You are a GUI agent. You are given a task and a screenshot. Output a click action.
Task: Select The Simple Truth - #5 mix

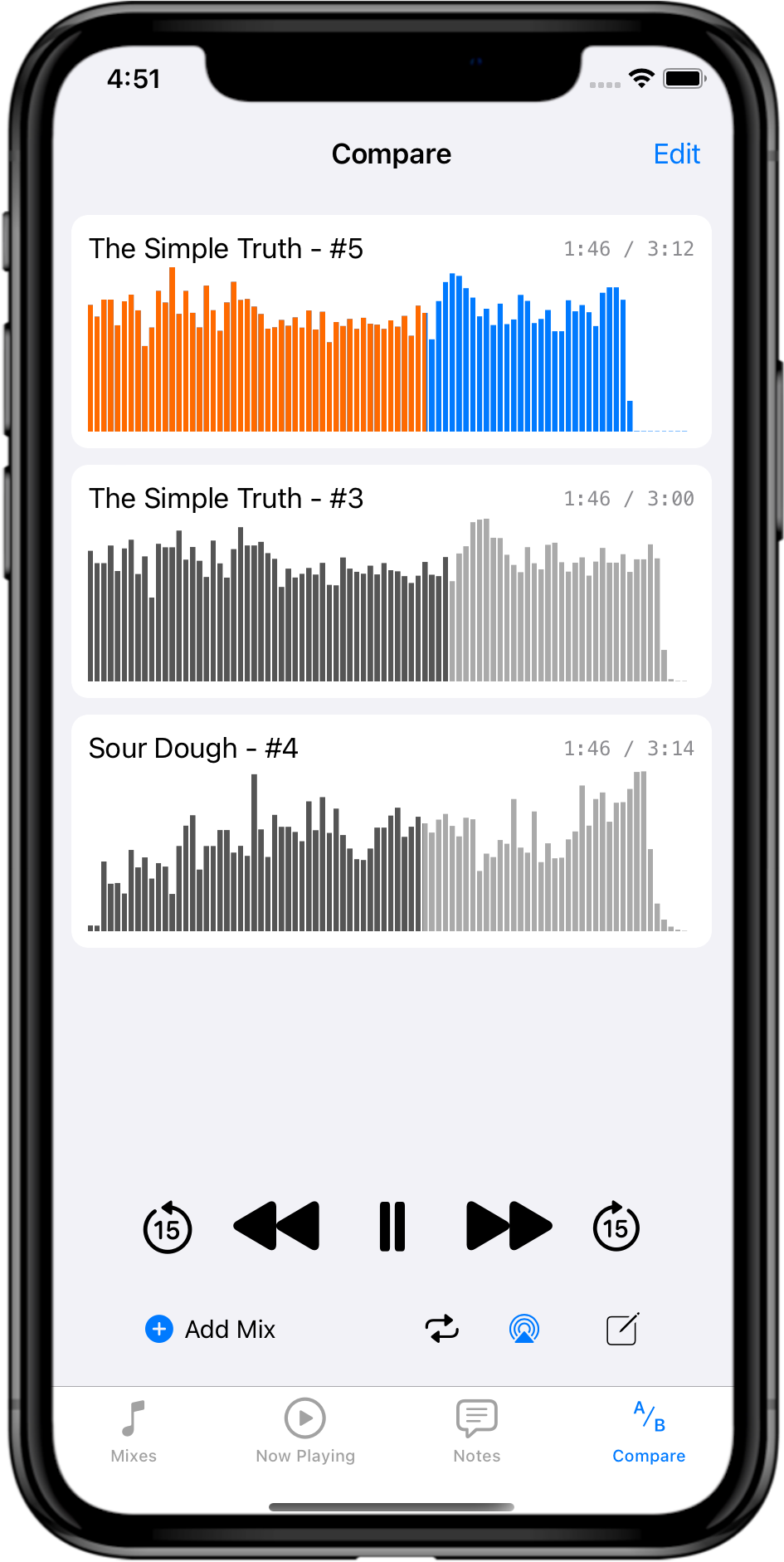click(391, 332)
